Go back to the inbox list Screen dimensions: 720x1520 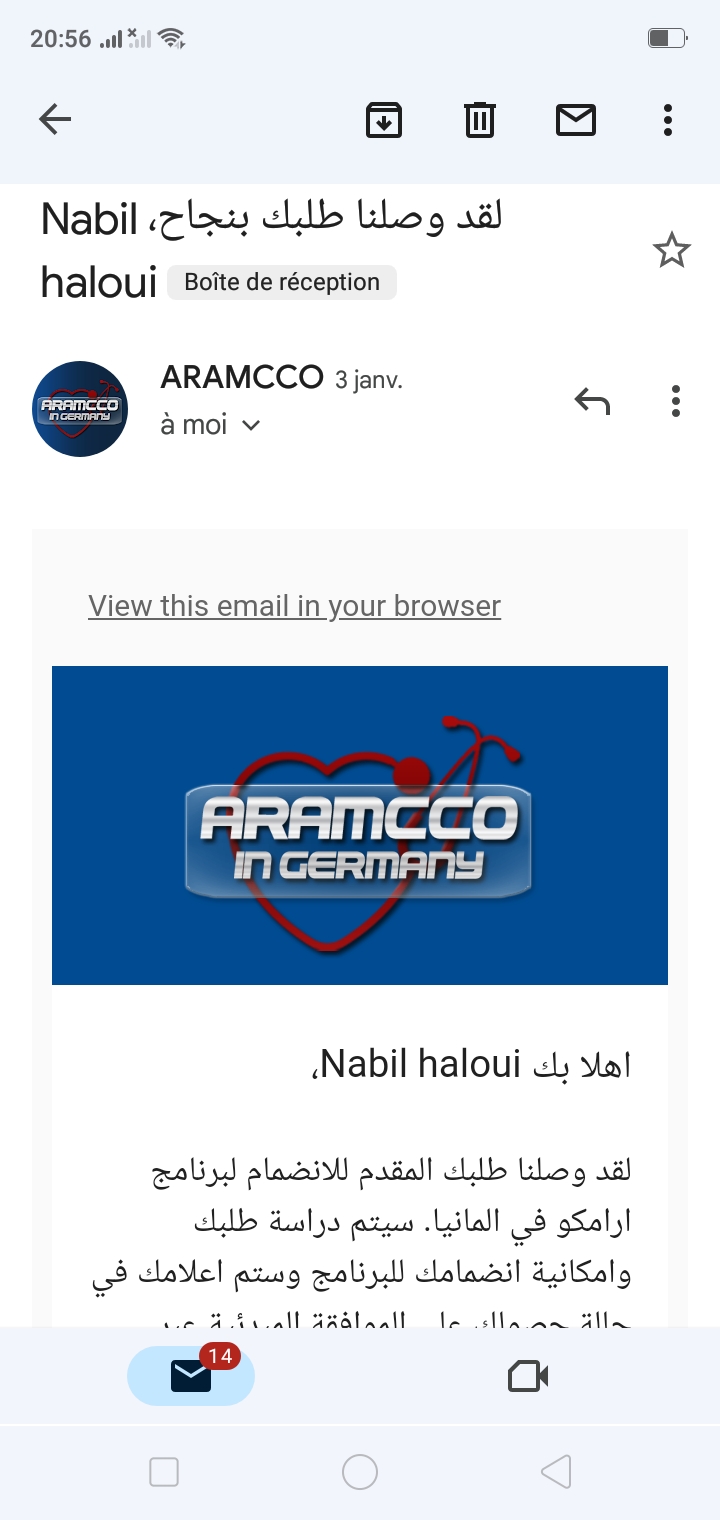55,121
